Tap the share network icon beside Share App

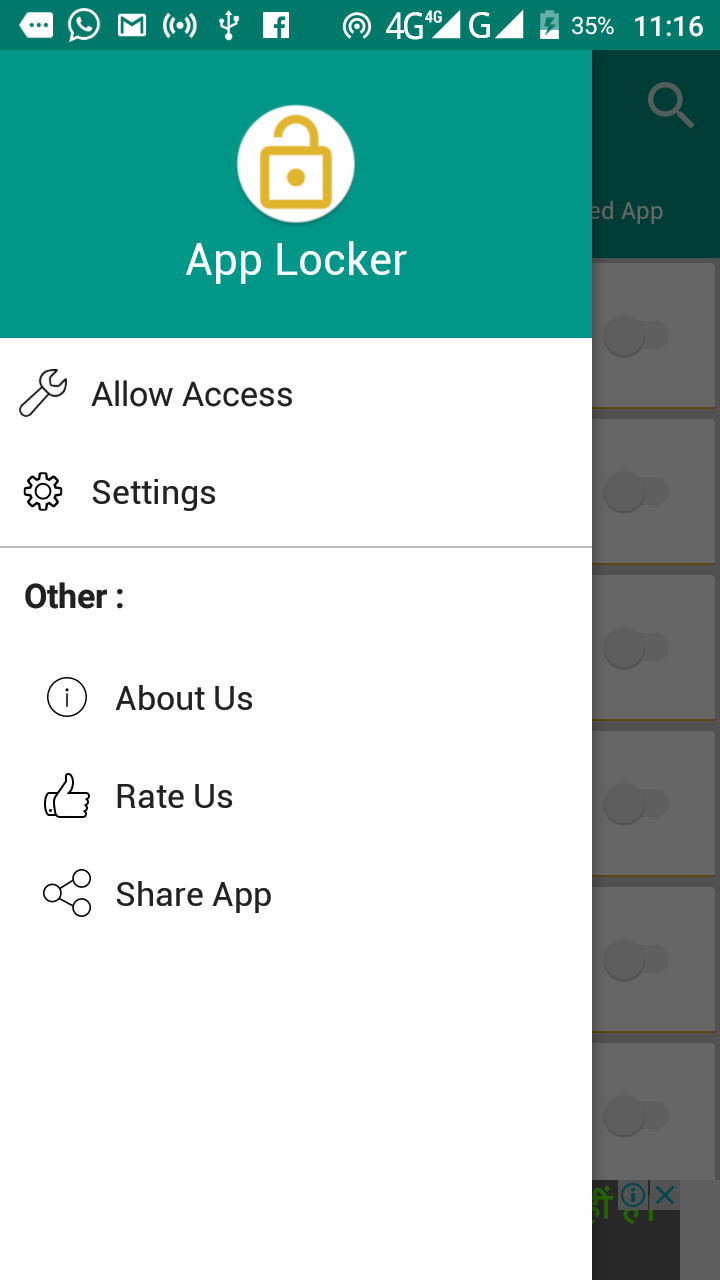click(66, 893)
